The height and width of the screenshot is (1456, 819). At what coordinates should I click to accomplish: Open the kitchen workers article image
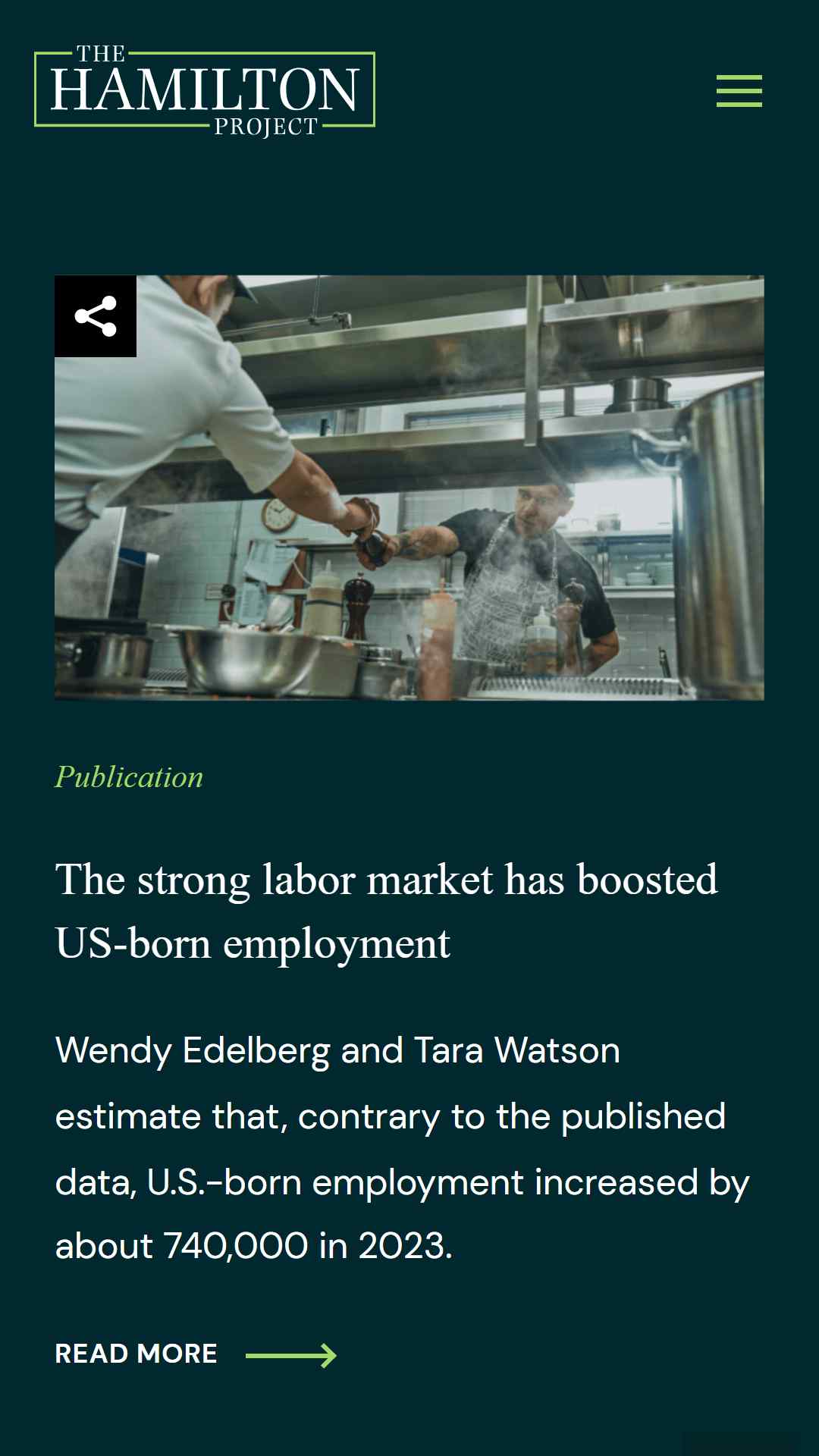(409, 488)
